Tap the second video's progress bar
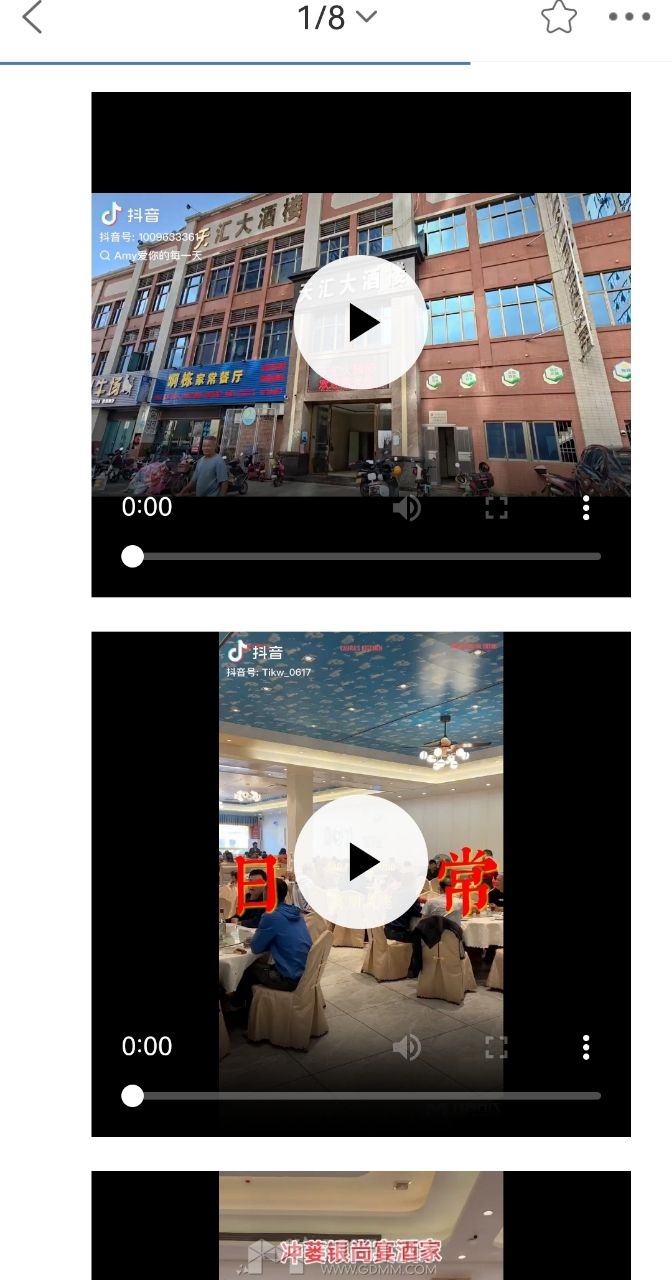This screenshot has height=1280, width=672. coord(365,1096)
